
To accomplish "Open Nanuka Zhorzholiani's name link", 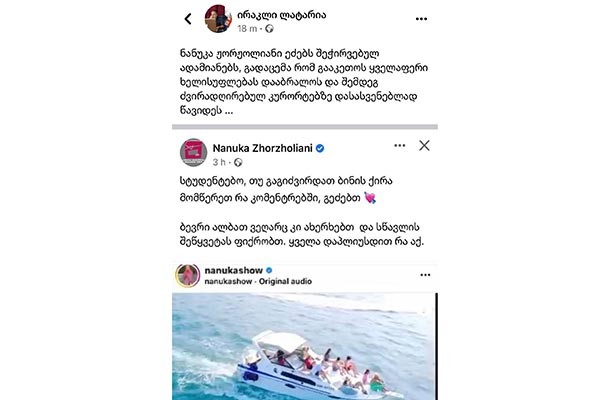I will (263, 146).
